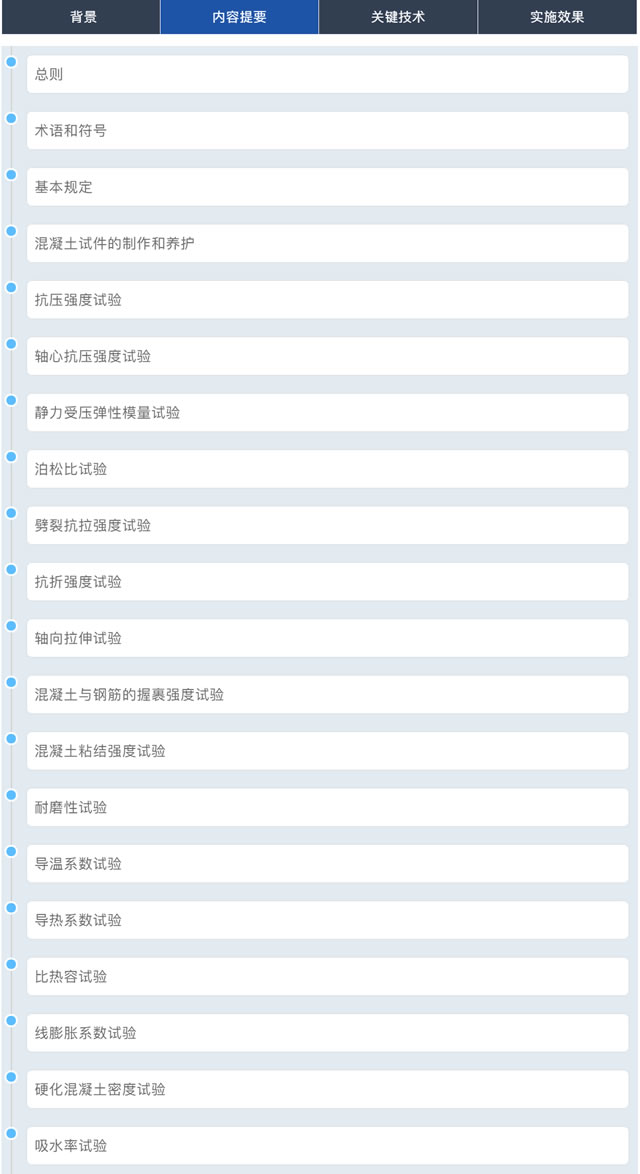Switch to the 背景 tab
640x1174 pixels.
[x=83, y=17]
